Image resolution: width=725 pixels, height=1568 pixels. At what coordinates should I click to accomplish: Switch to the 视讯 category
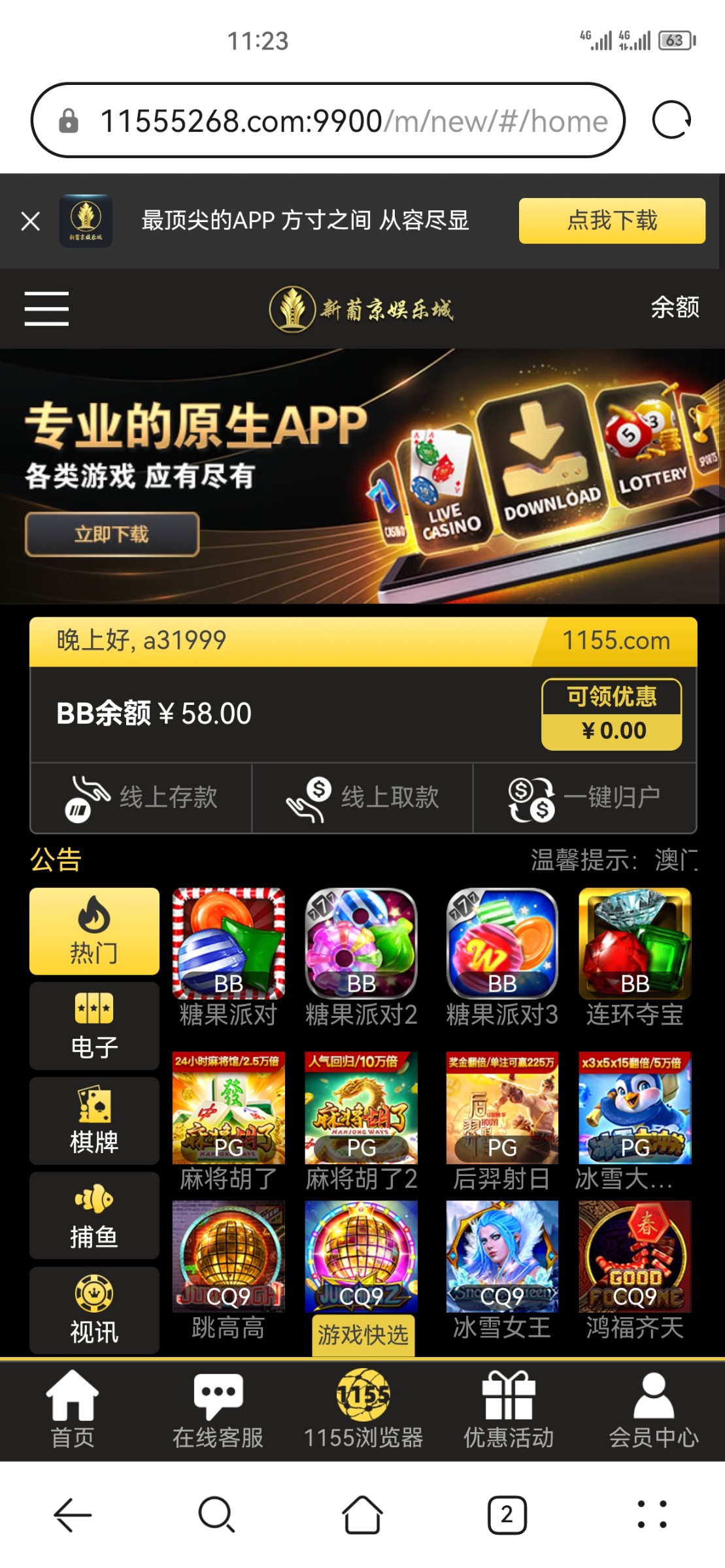coord(94,1310)
